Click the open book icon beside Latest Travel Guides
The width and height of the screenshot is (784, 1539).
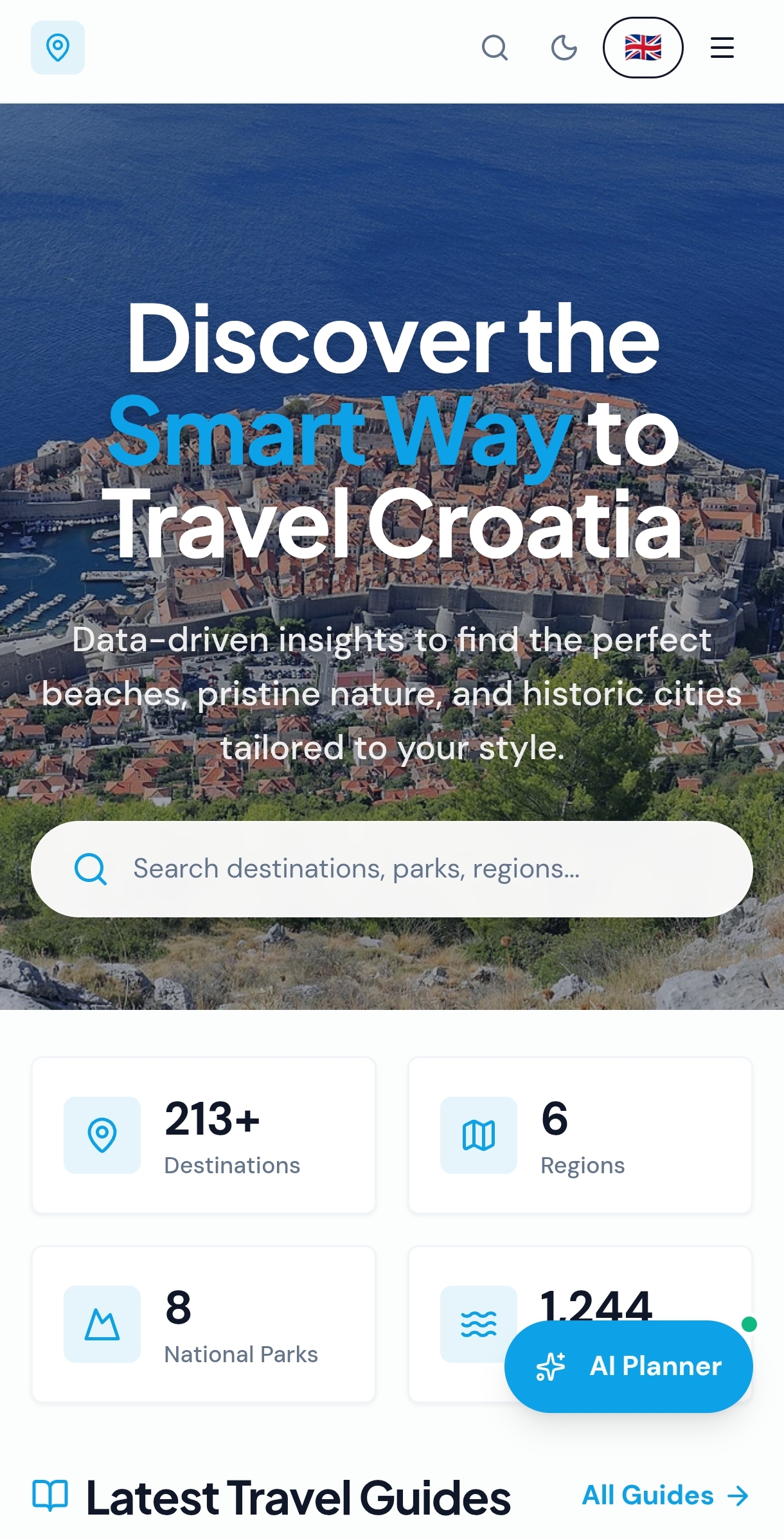point(53,1495)
